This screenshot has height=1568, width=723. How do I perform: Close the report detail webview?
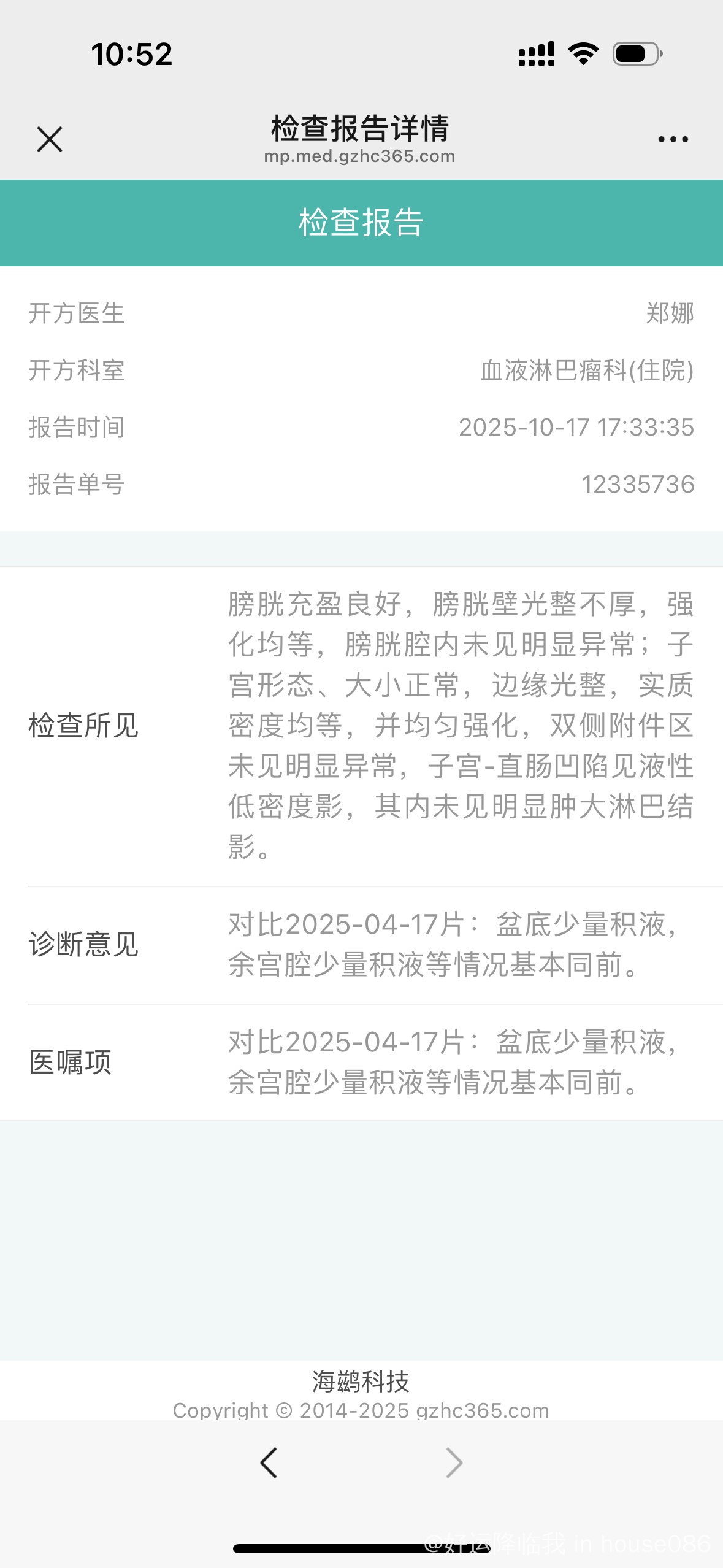50,139
